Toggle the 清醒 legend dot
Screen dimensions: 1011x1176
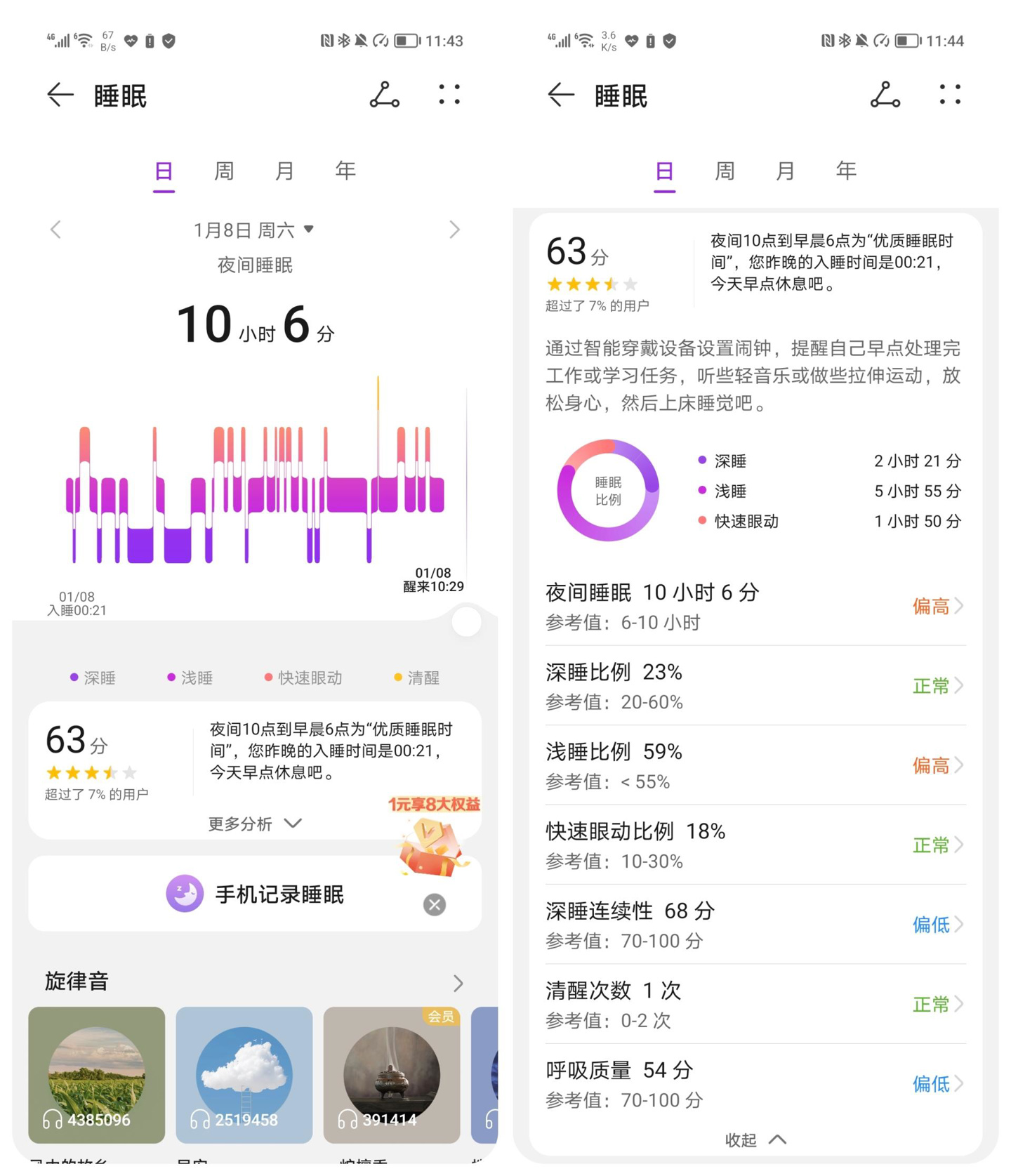click(398, 677)
